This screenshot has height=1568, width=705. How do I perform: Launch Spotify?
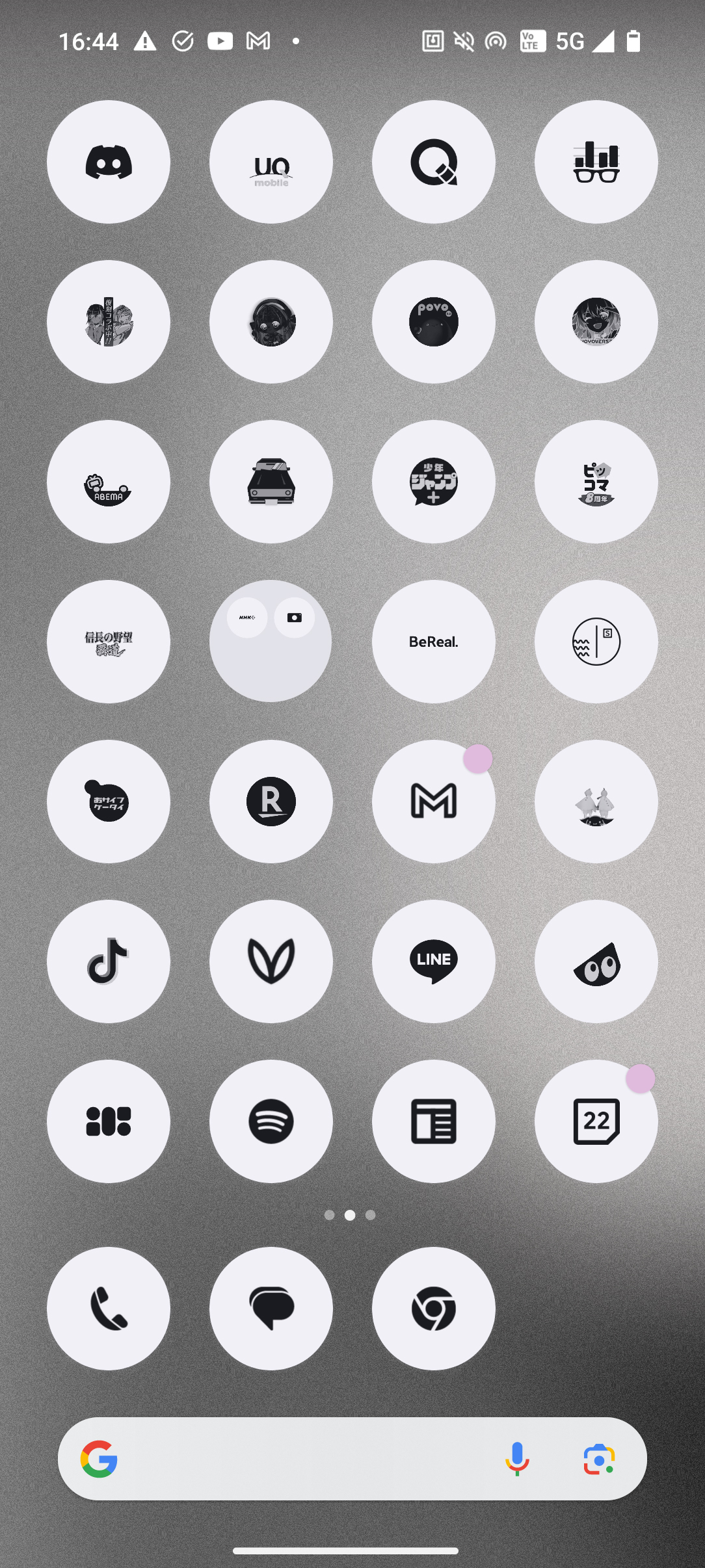[x=271, y=1121]
